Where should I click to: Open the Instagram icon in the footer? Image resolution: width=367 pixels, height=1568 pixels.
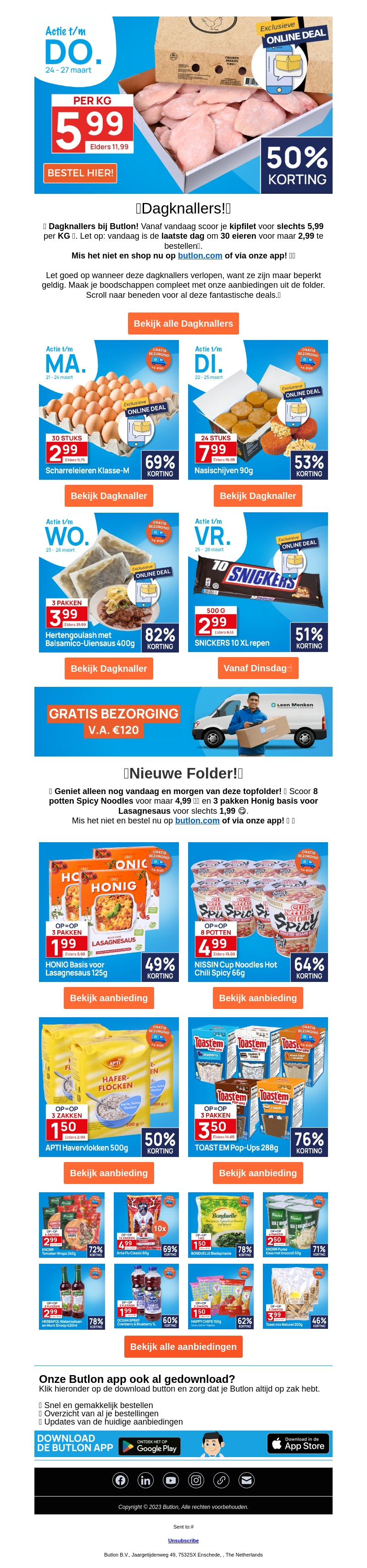pos(196,1480)
